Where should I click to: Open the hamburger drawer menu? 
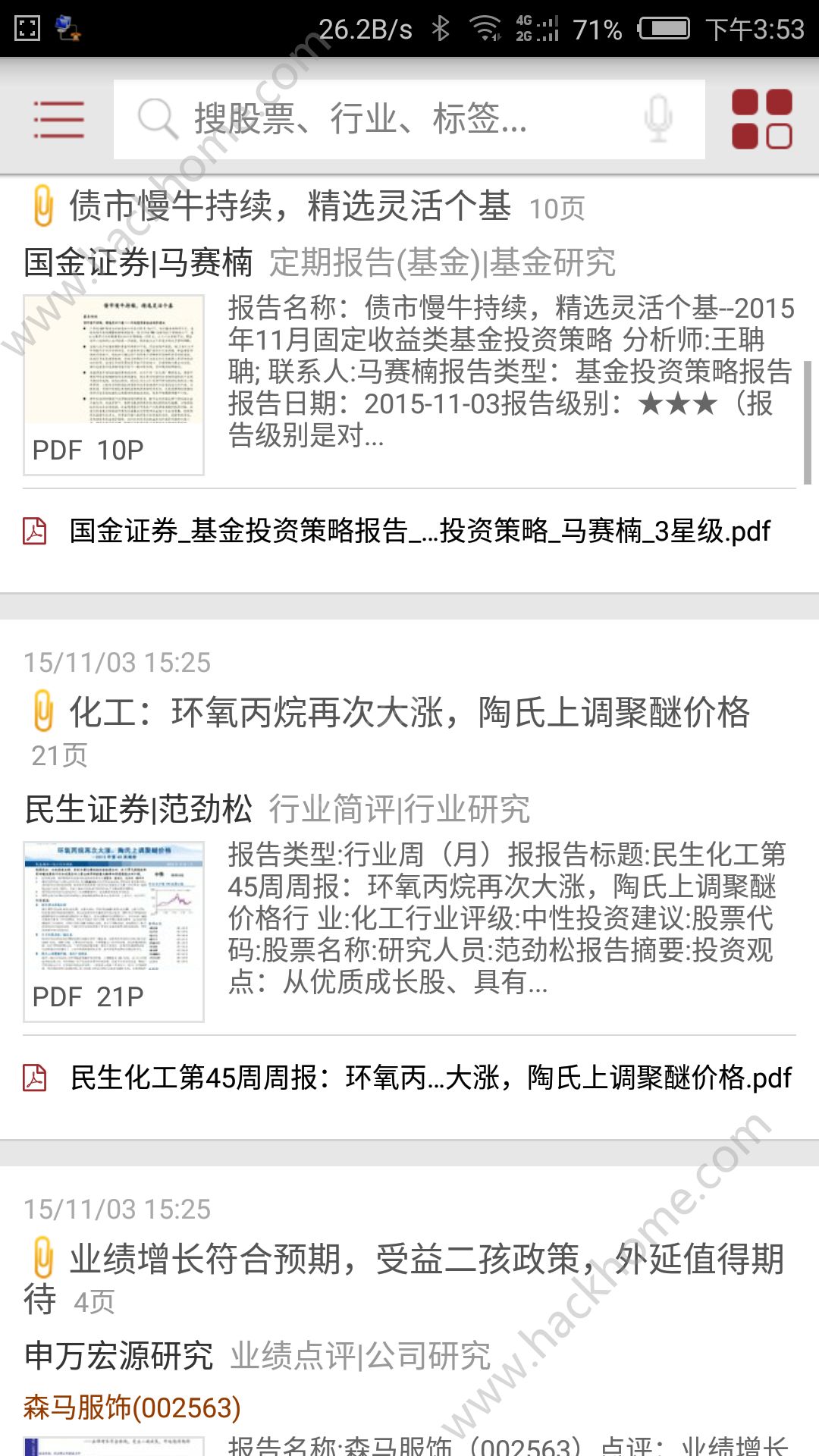[58, 120]
